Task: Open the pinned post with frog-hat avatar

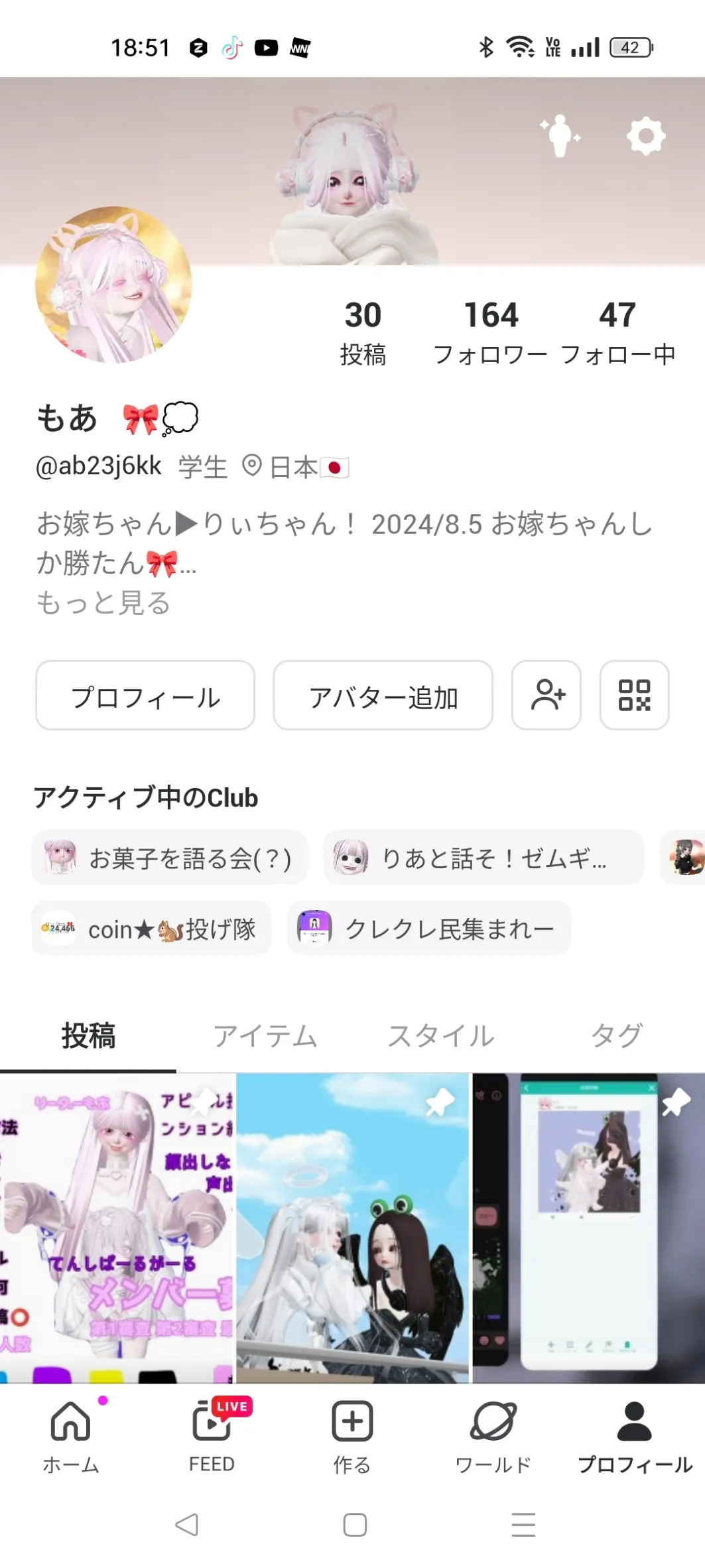Action: click(353, 1227)
